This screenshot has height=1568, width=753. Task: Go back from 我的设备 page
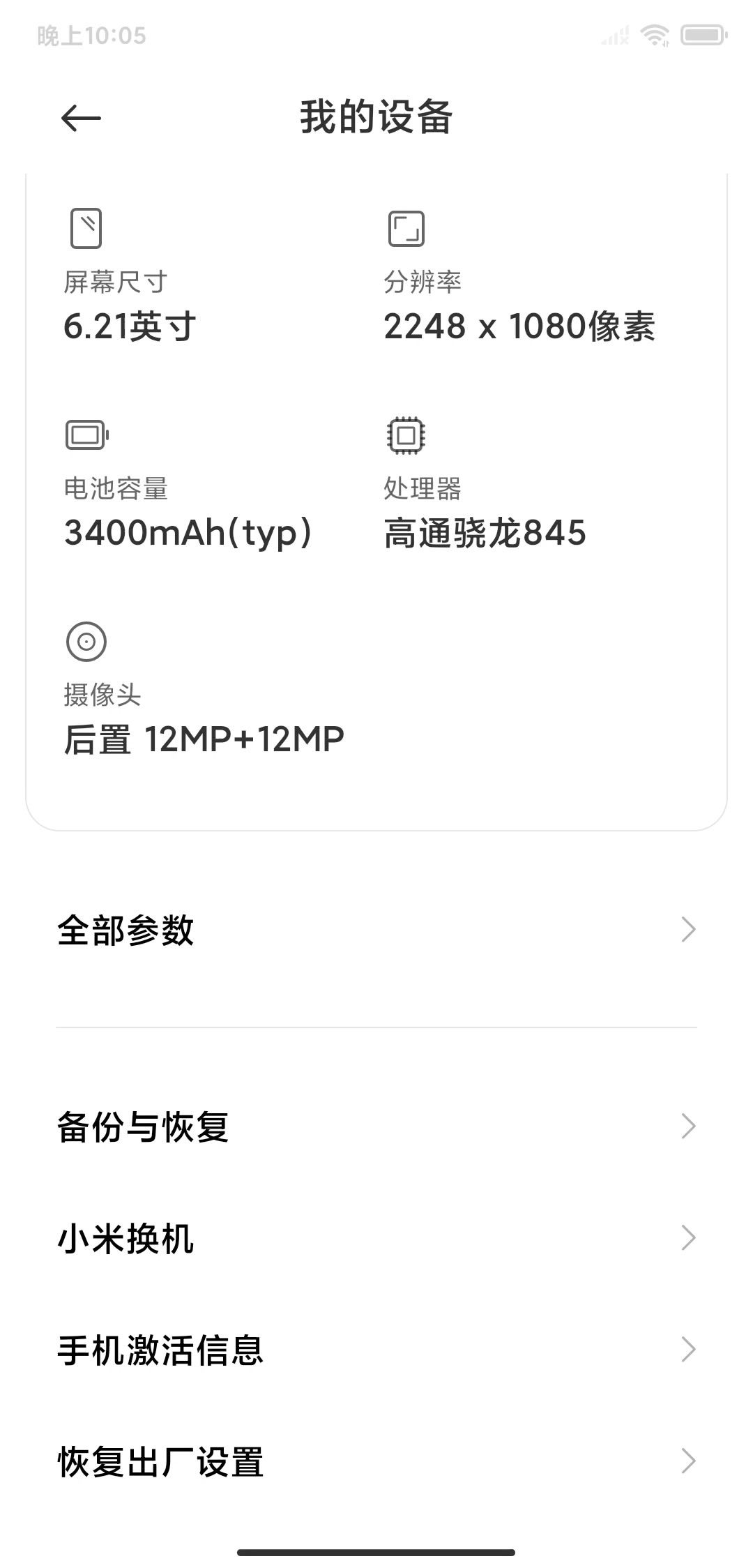point(81,119)
